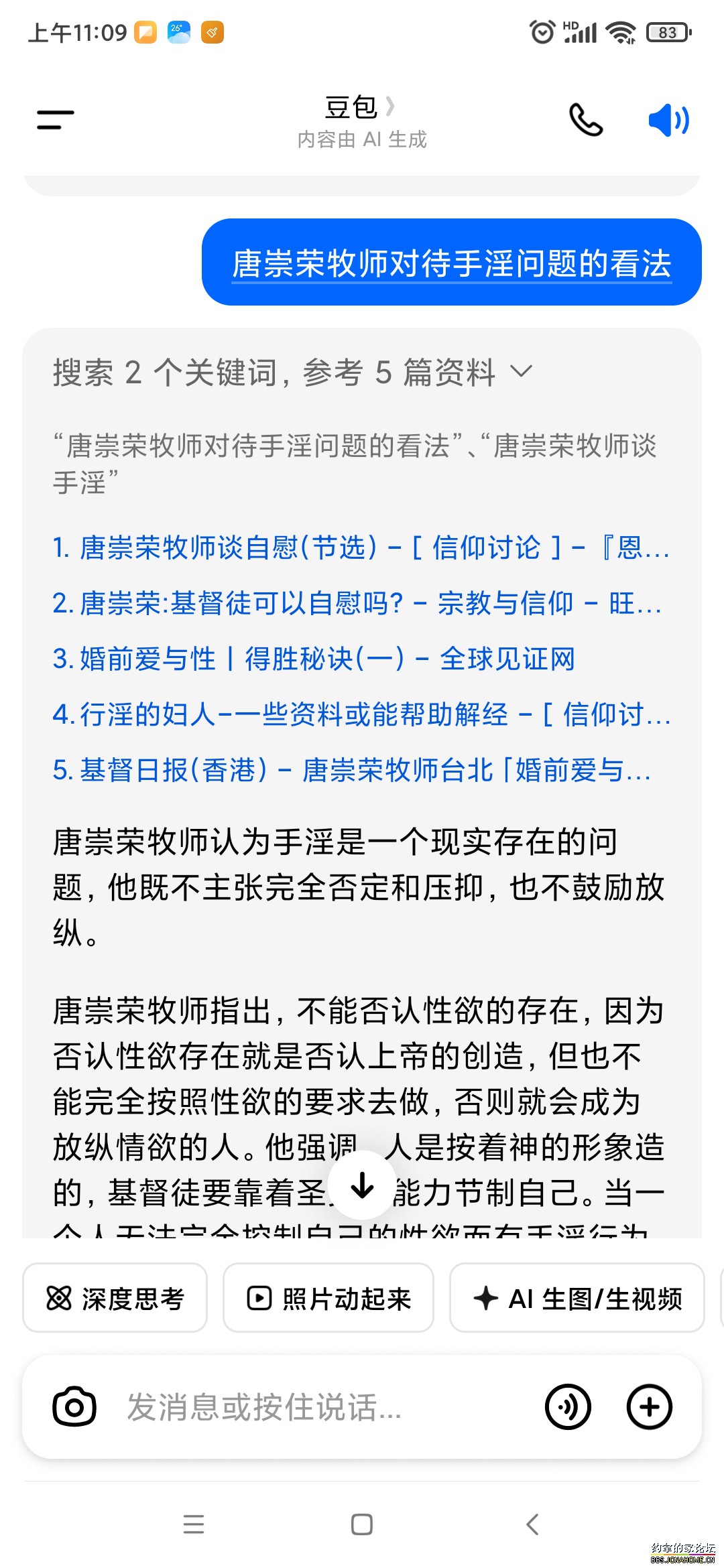The width and height of the screenshot is (724, 1568).
Task: Toggle the speaker read-aloud icon
Action: (668, 120)
